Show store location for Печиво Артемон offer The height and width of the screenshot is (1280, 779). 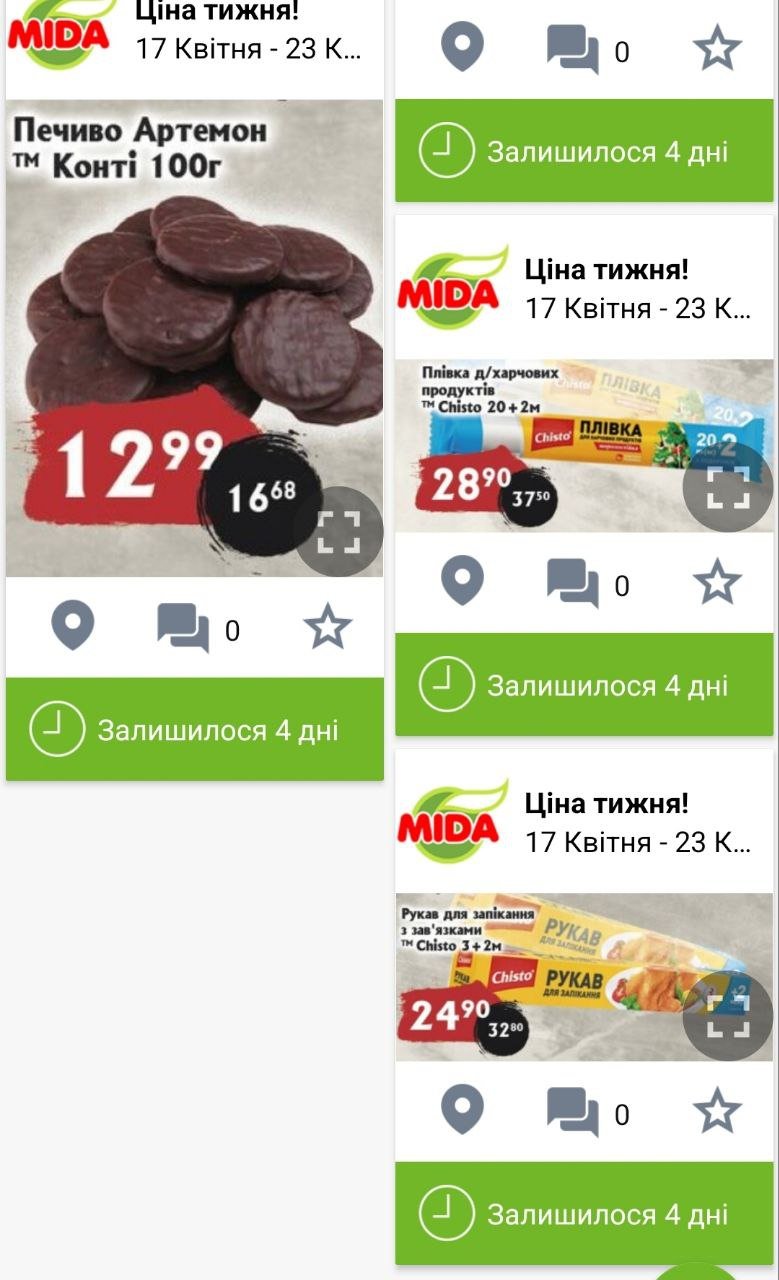(73, 627)
